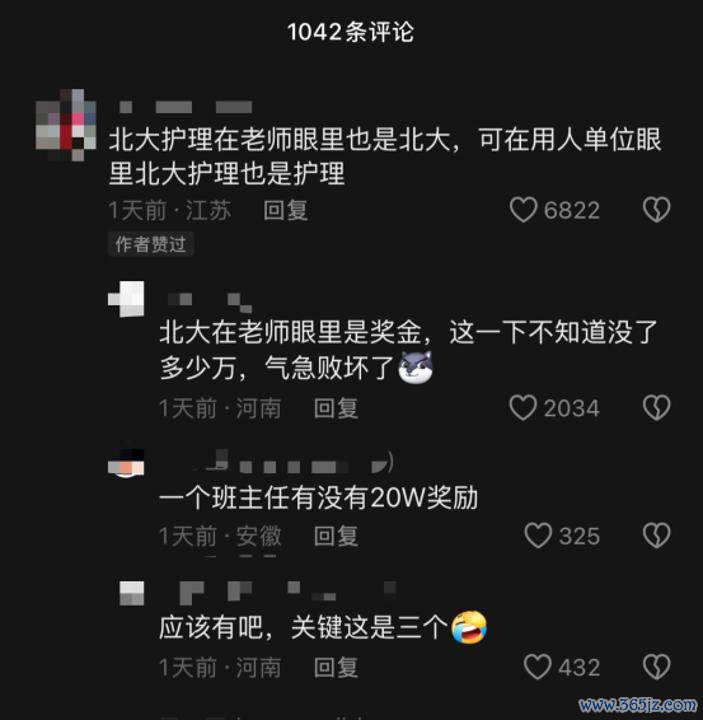Like the comment with 6822 likes
The image size is (703, 720).
pos(524,210)
